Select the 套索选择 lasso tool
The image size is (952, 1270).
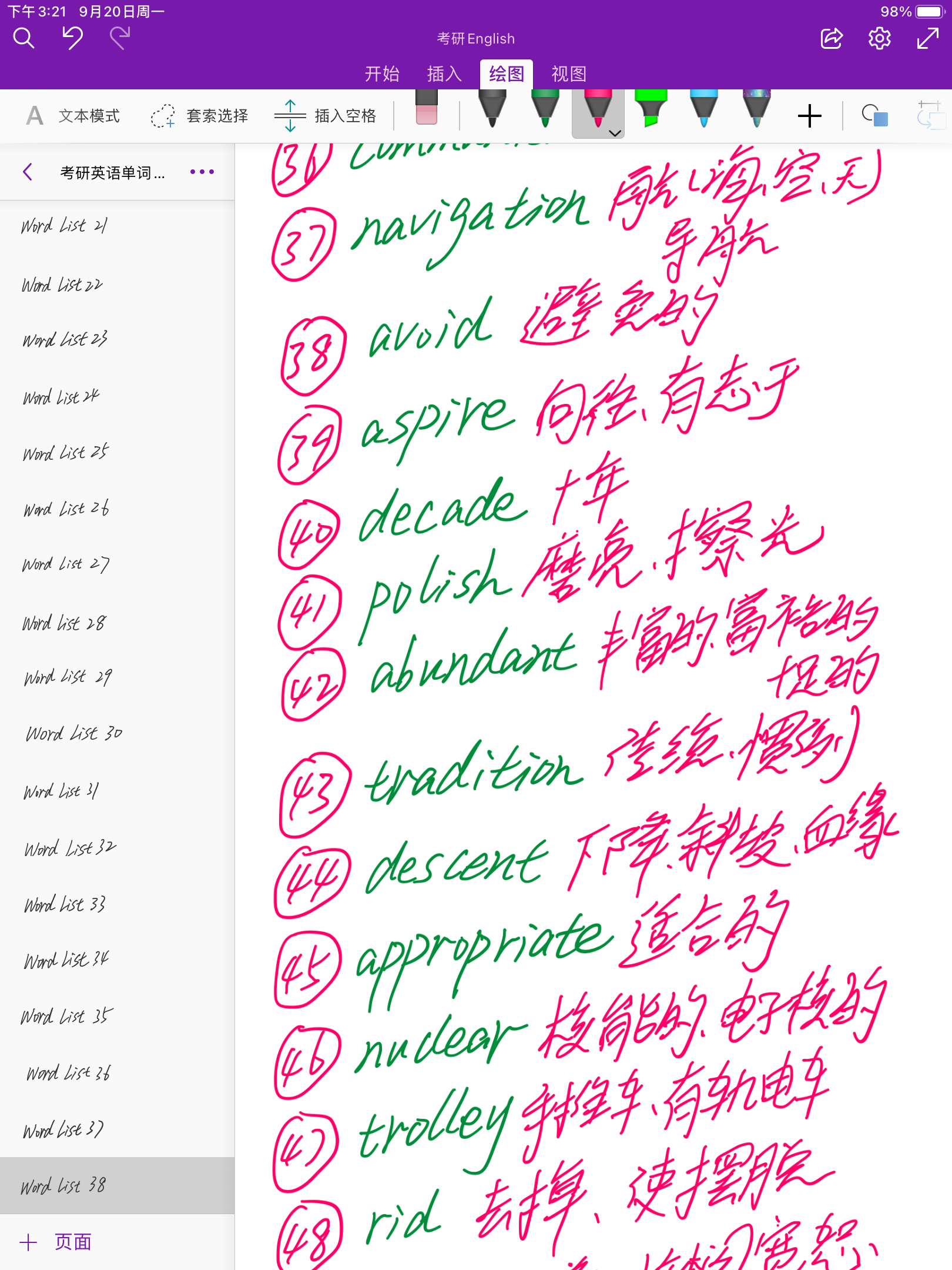(200, 116)
